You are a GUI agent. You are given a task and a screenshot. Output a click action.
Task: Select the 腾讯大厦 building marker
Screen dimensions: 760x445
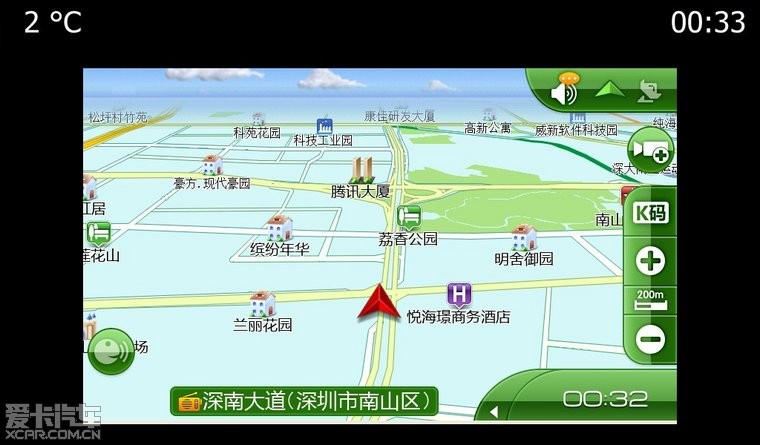361,168
